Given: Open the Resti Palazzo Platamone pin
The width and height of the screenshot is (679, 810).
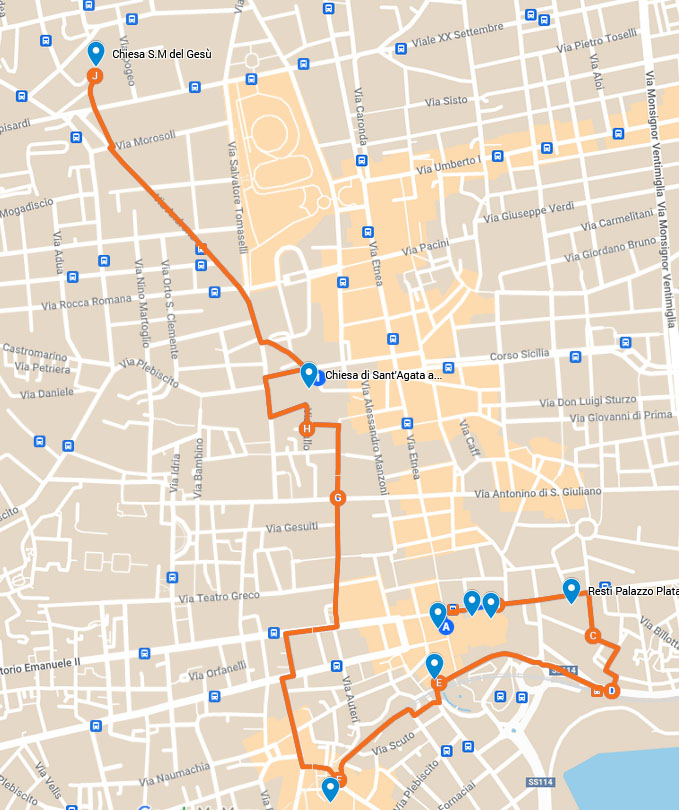Looking at the screenshot, I should tap(571, 590).
